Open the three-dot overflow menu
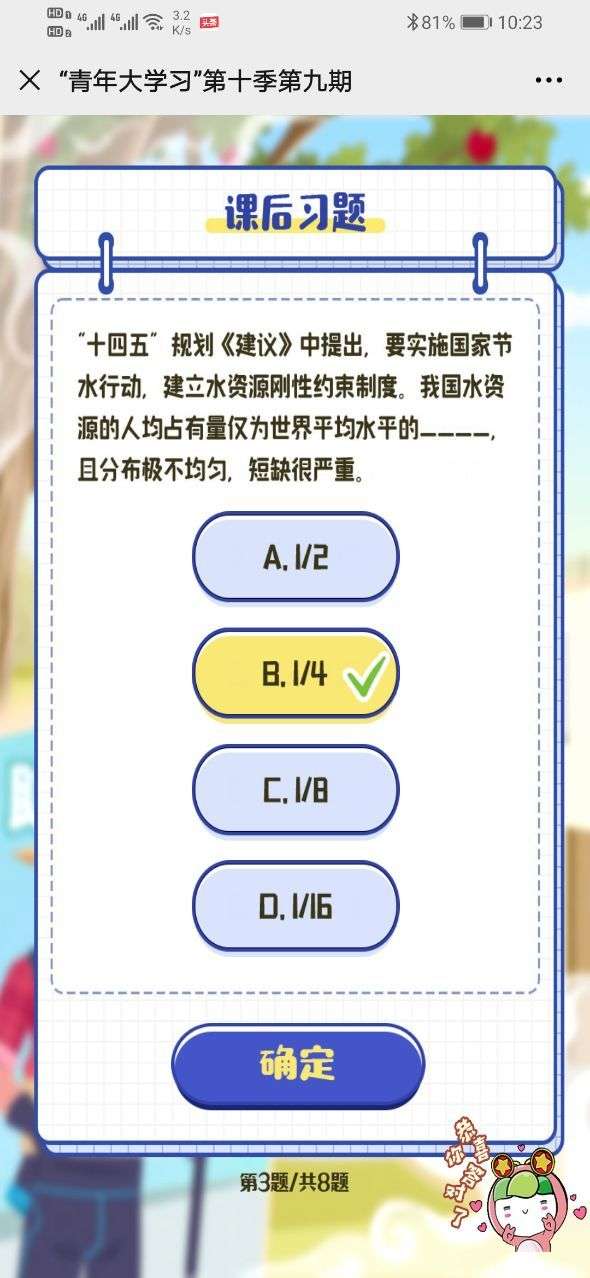The width and height of the screenshot is (590, 1278). (x=549, y=81)
